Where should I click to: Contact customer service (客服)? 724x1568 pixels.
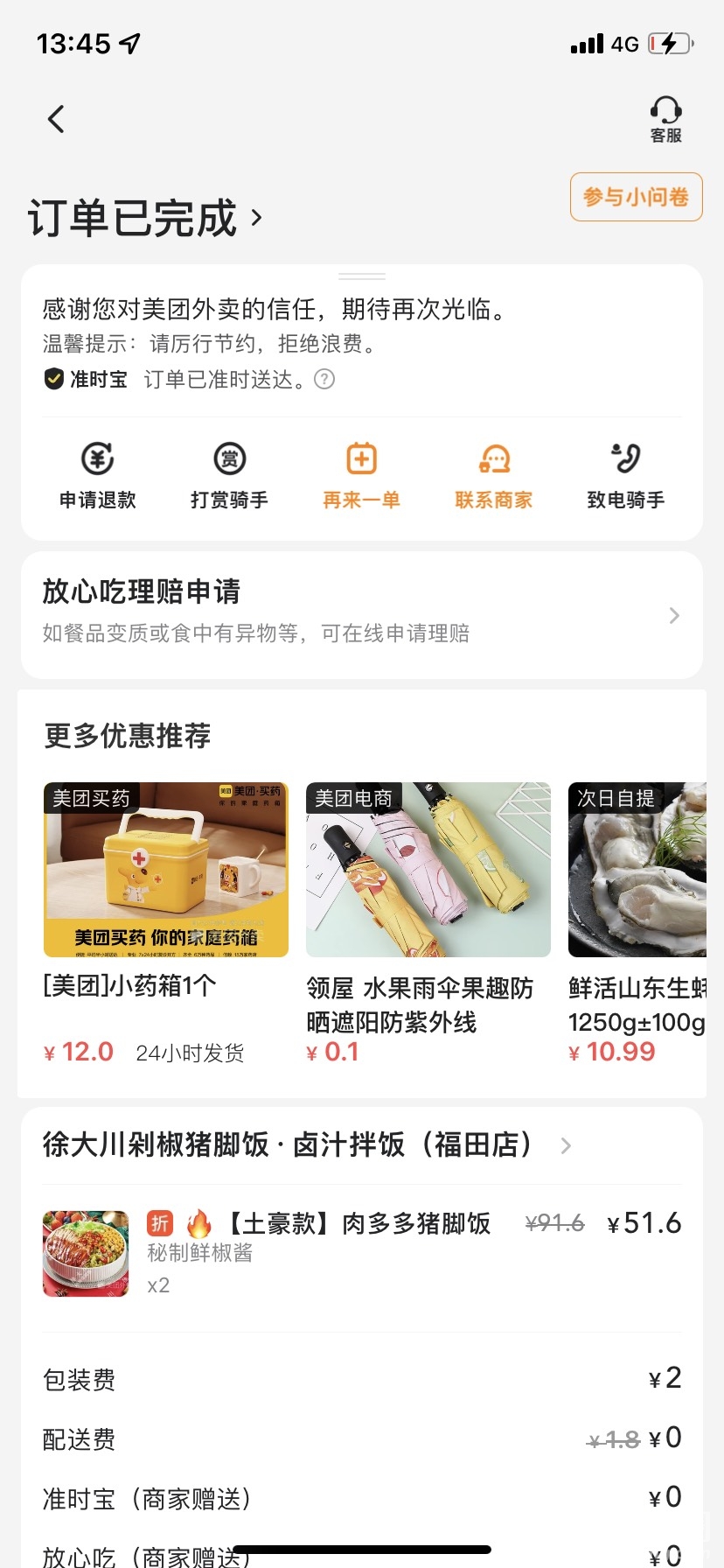pos(665,120)
